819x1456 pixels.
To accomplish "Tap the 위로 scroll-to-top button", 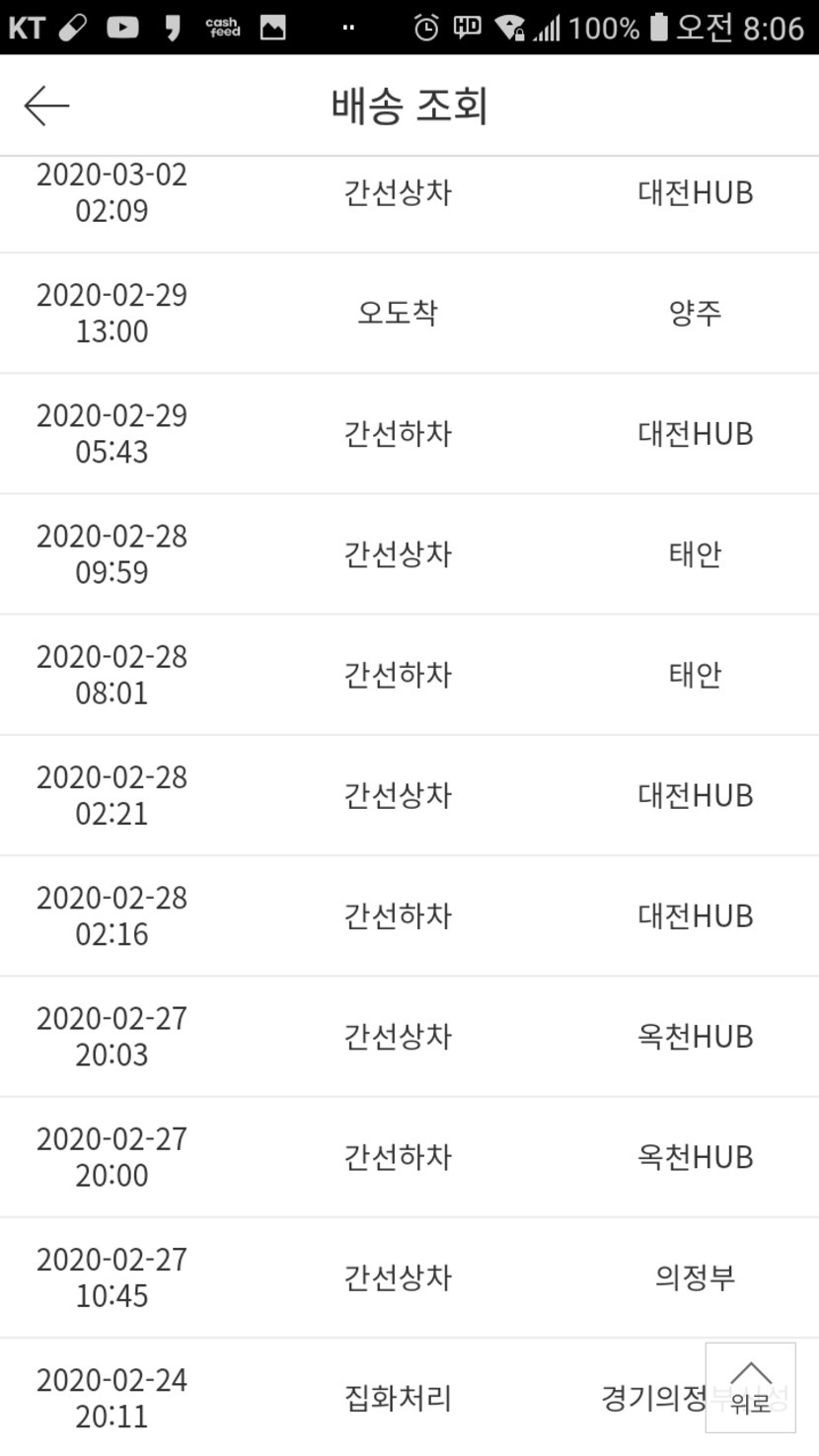I will pos(750,1387).
